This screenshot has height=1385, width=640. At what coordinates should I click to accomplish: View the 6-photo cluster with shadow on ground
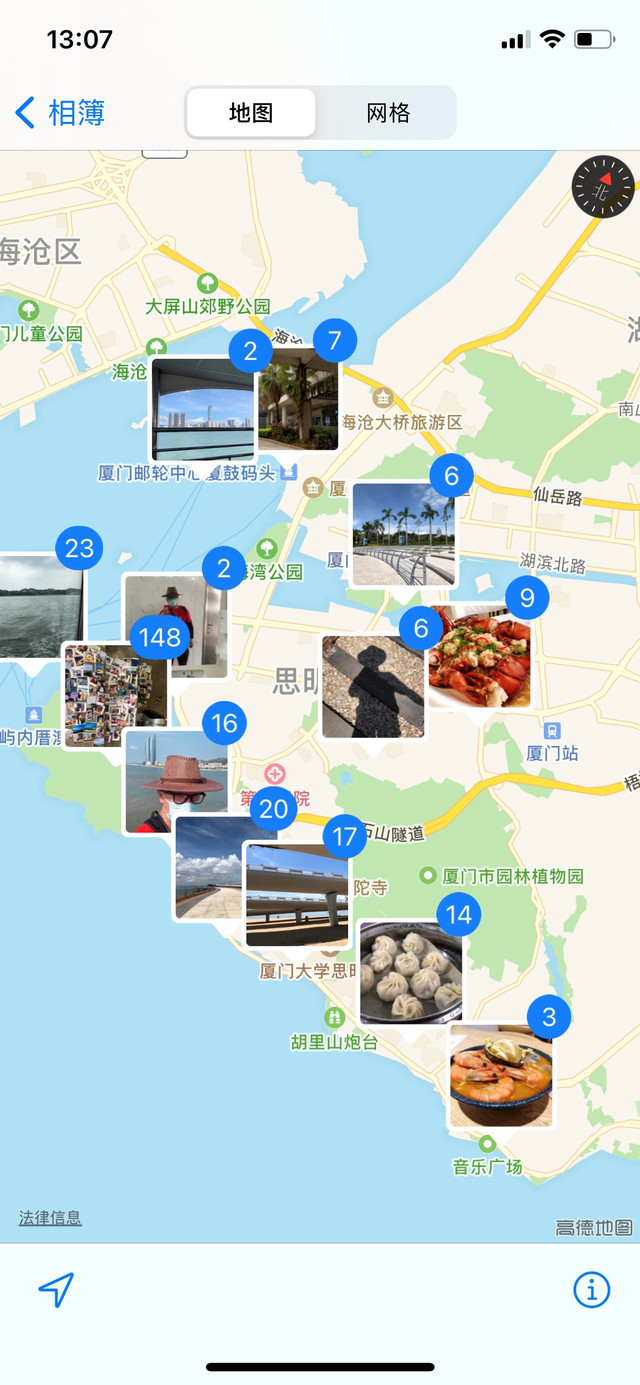click(x=372, y=687)
